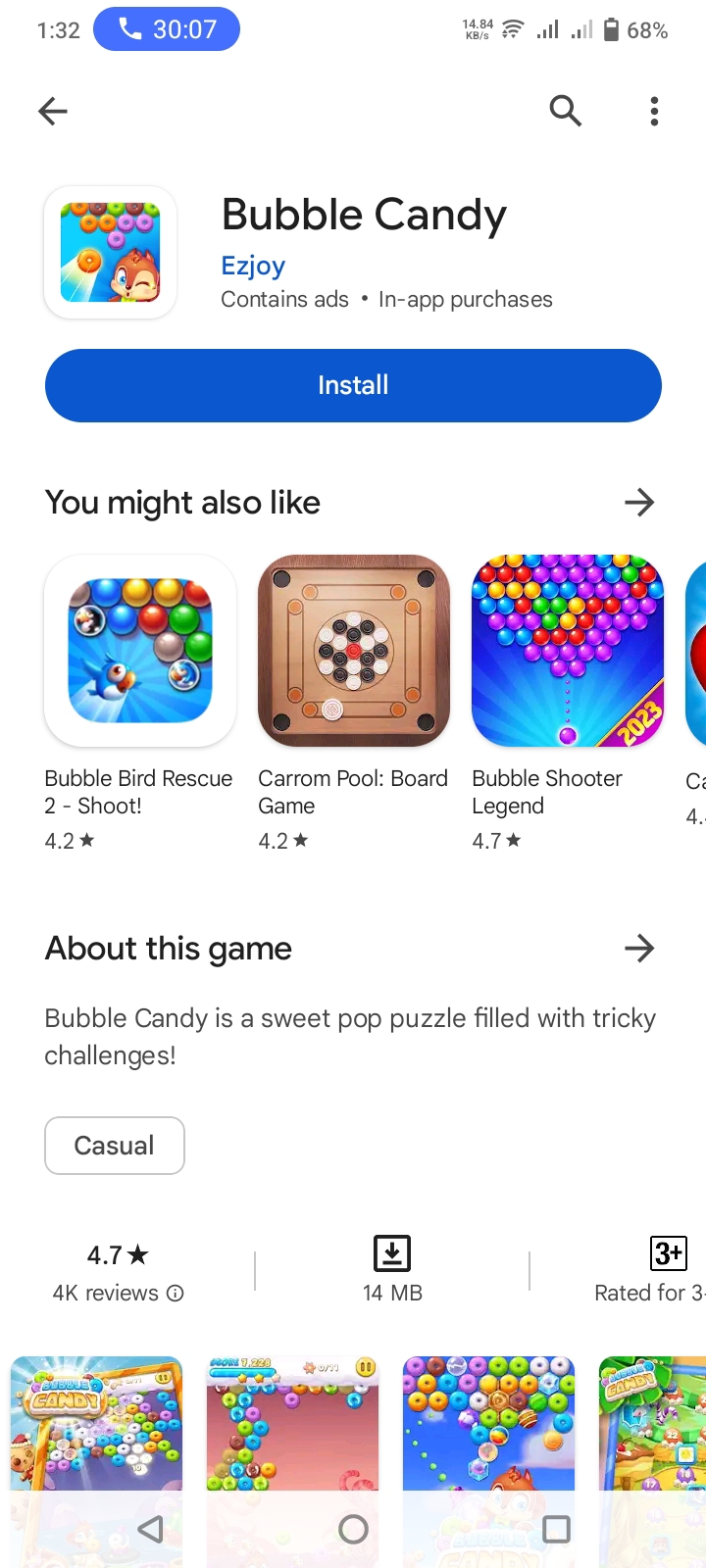The image size is (706, 1568).
Task: Open recent apps from navigation bar
Action: [x=556, y=1529]
